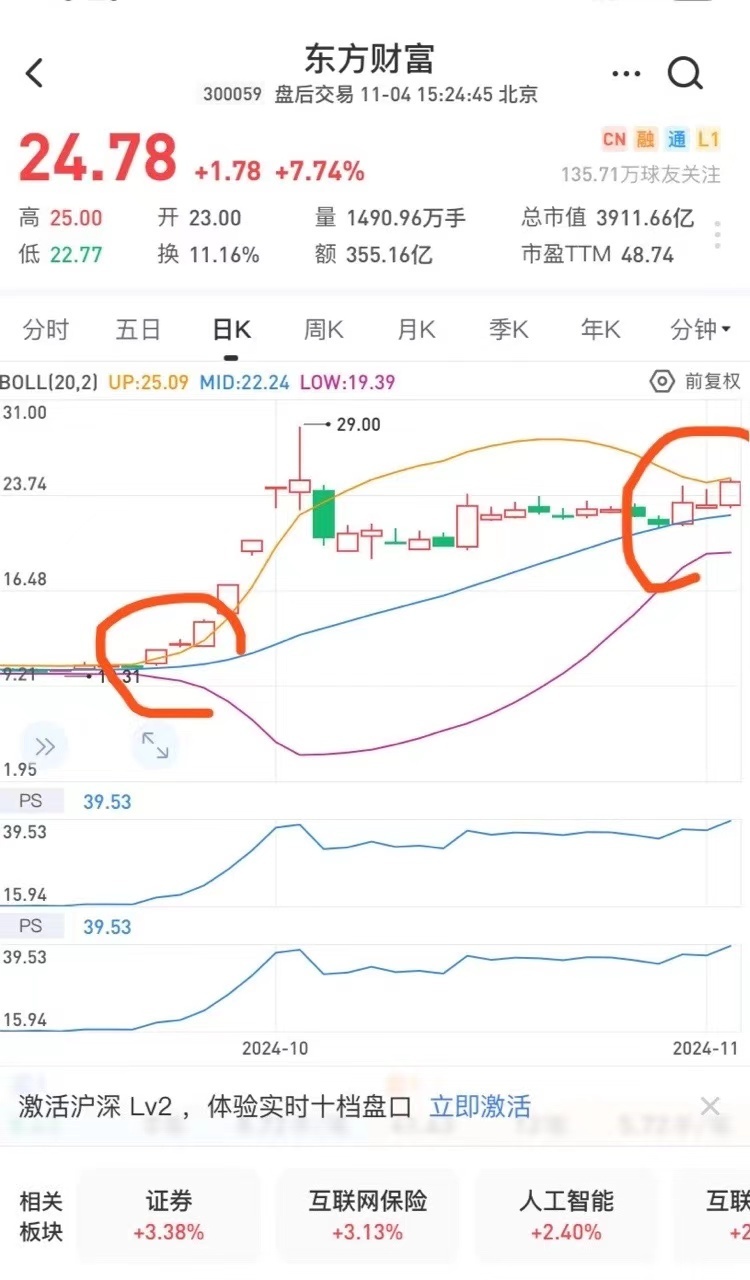The height and width of the screenshot is (1280, 750).
Task: Switch to the 五日 chart tab
Action: click(139, 329)
